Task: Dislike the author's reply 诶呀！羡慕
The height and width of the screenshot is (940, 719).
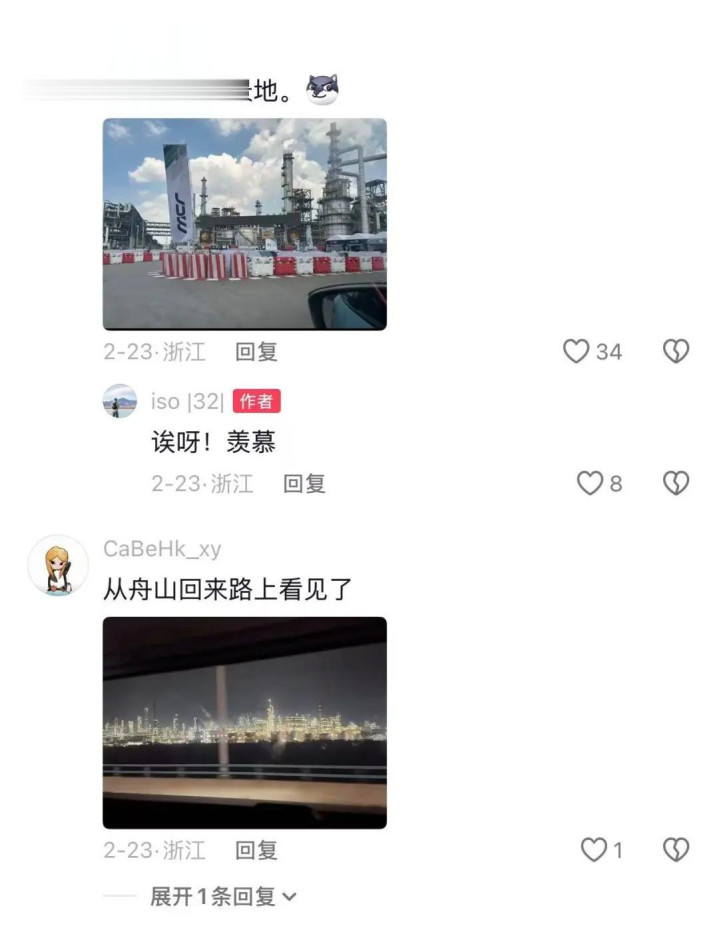Action: pyautogui.click(x=676, y=483)
